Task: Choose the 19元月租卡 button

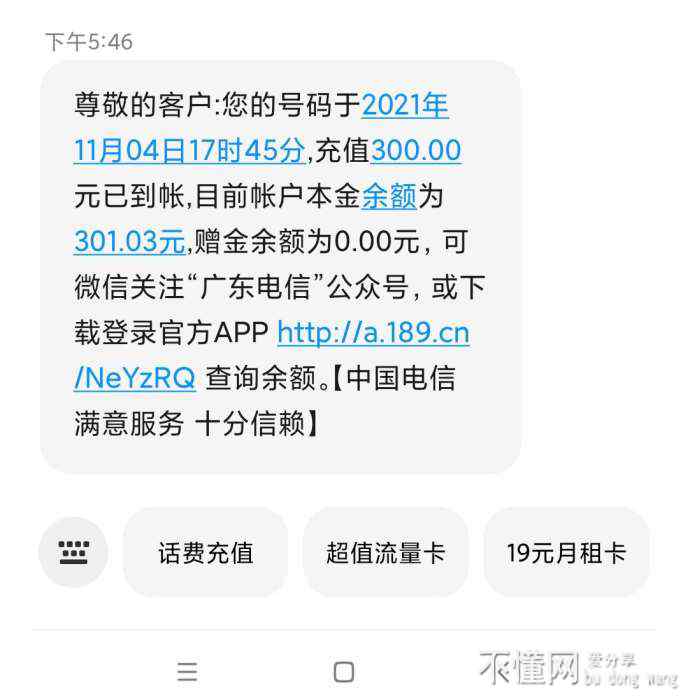Action: click(566, 552)
